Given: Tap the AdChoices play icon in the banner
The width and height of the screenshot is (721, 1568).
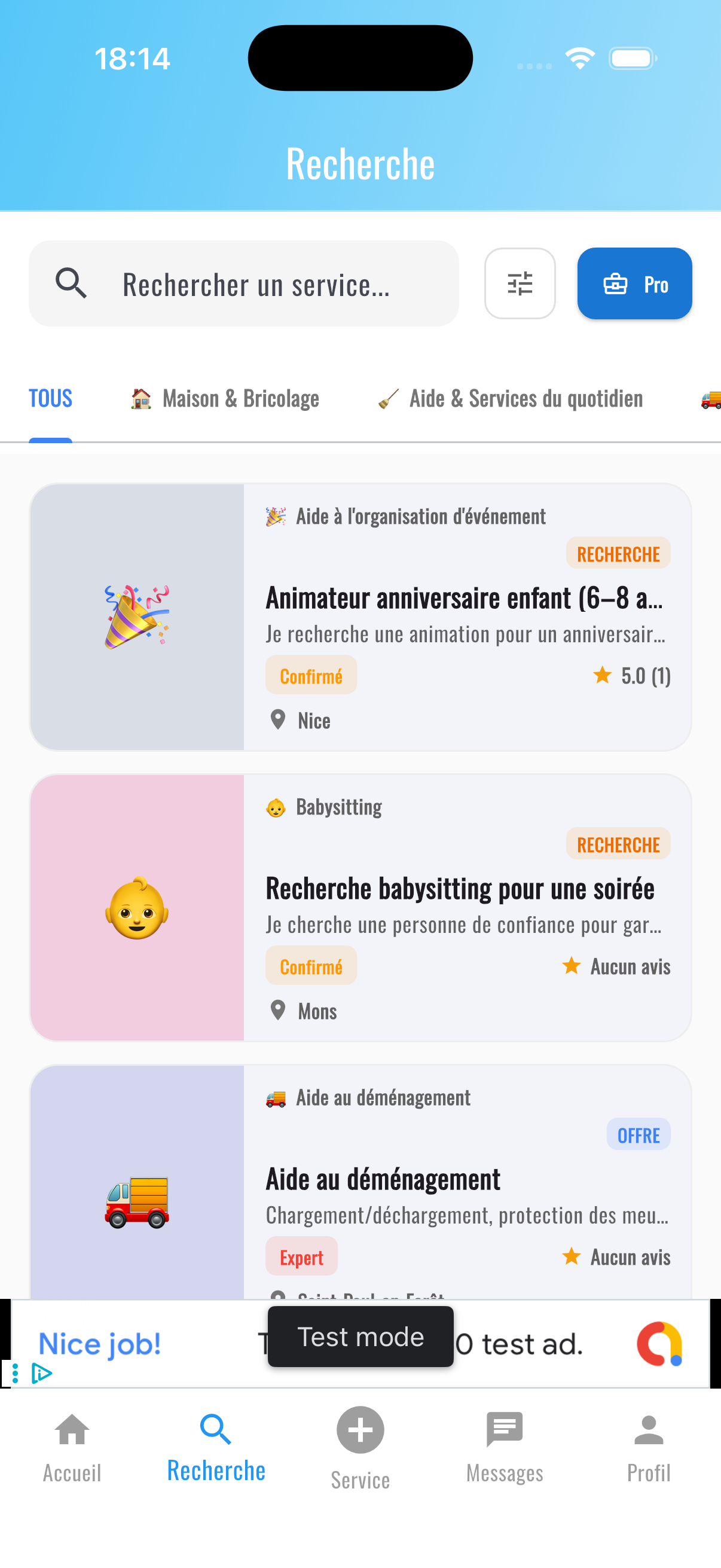Looking at the screenshot, I should click(x=41, y=1373).
